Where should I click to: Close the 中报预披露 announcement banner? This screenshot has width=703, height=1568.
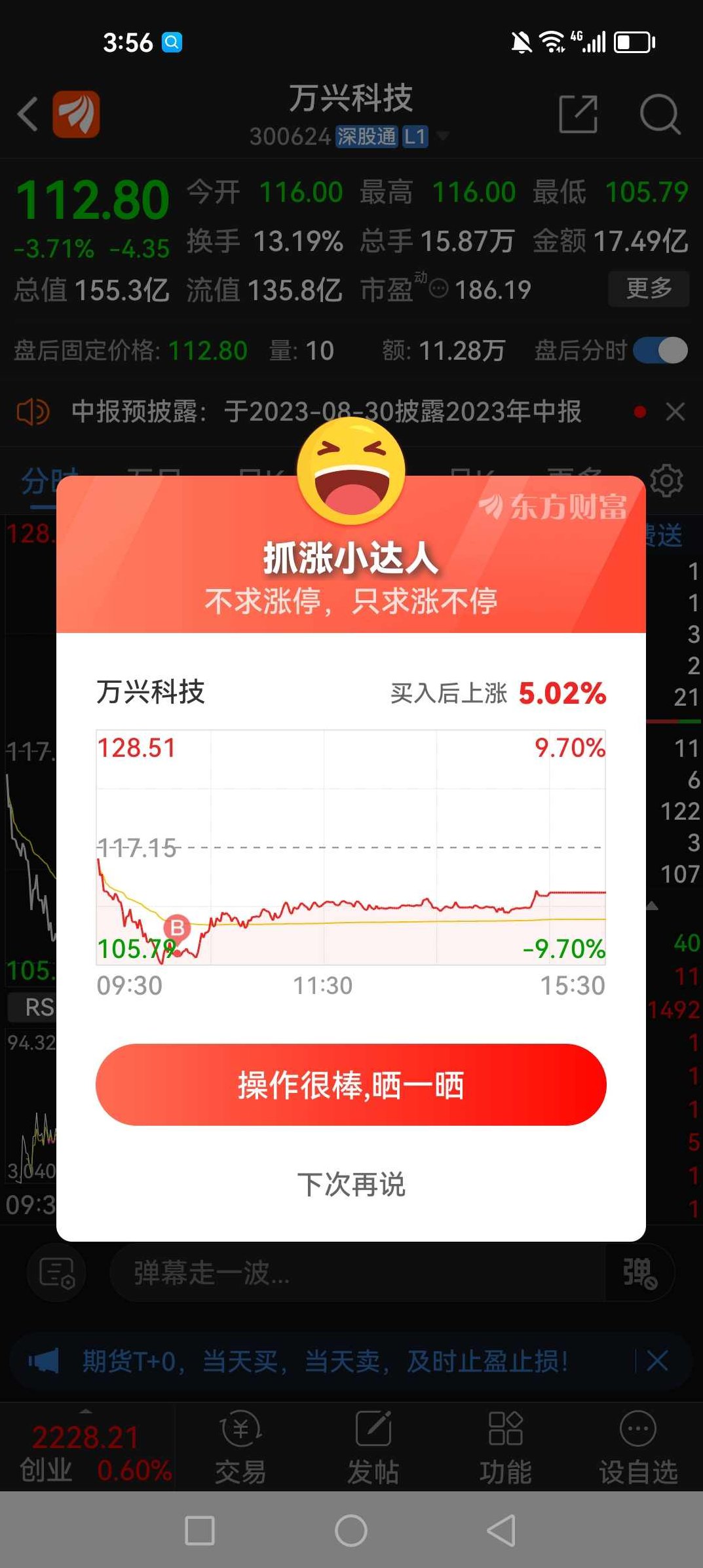[676, 411]
